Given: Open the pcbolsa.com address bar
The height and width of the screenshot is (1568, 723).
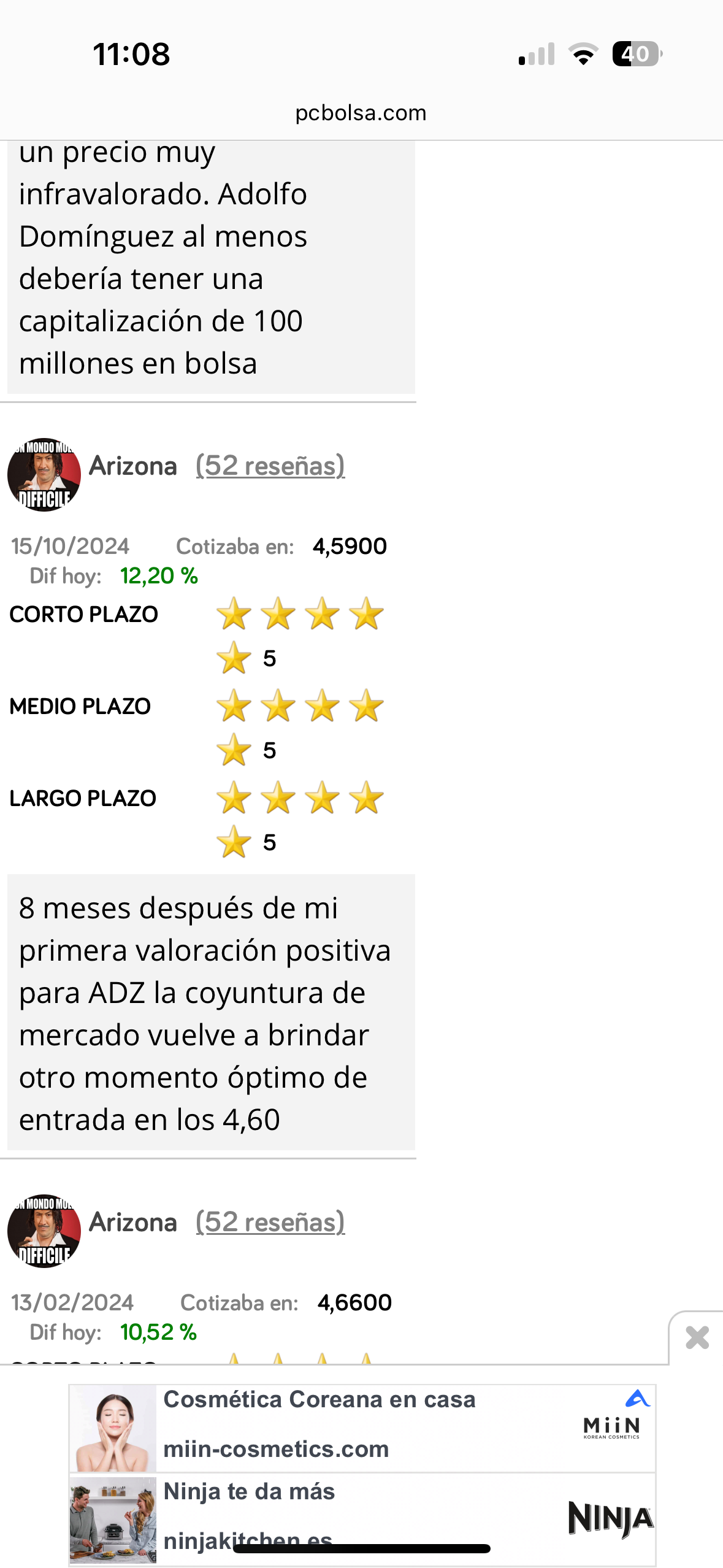Looking at the screenshot, I should tap(361, 113).
